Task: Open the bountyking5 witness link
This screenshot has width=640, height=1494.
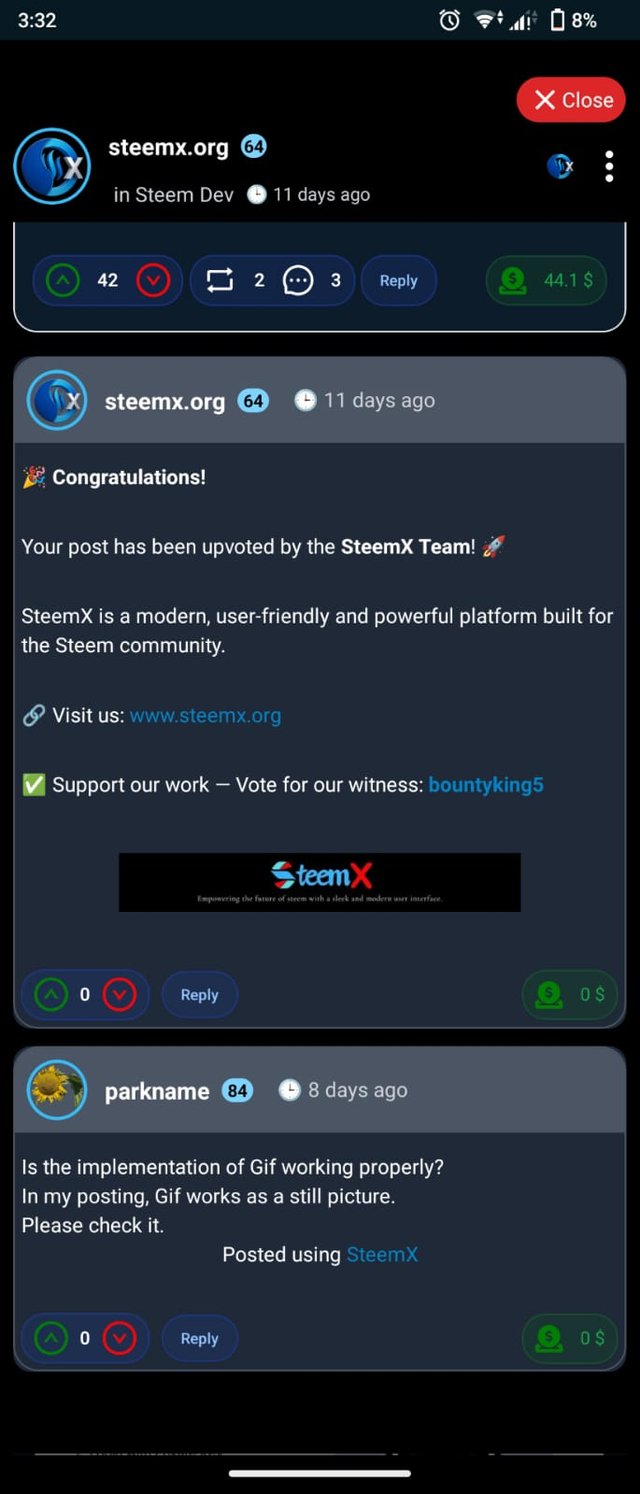Action: coord(485,785)
